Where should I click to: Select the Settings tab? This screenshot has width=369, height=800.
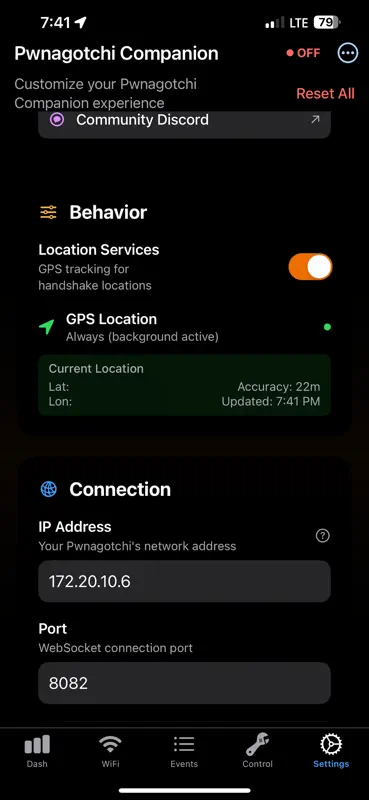[x=331, y=751]
